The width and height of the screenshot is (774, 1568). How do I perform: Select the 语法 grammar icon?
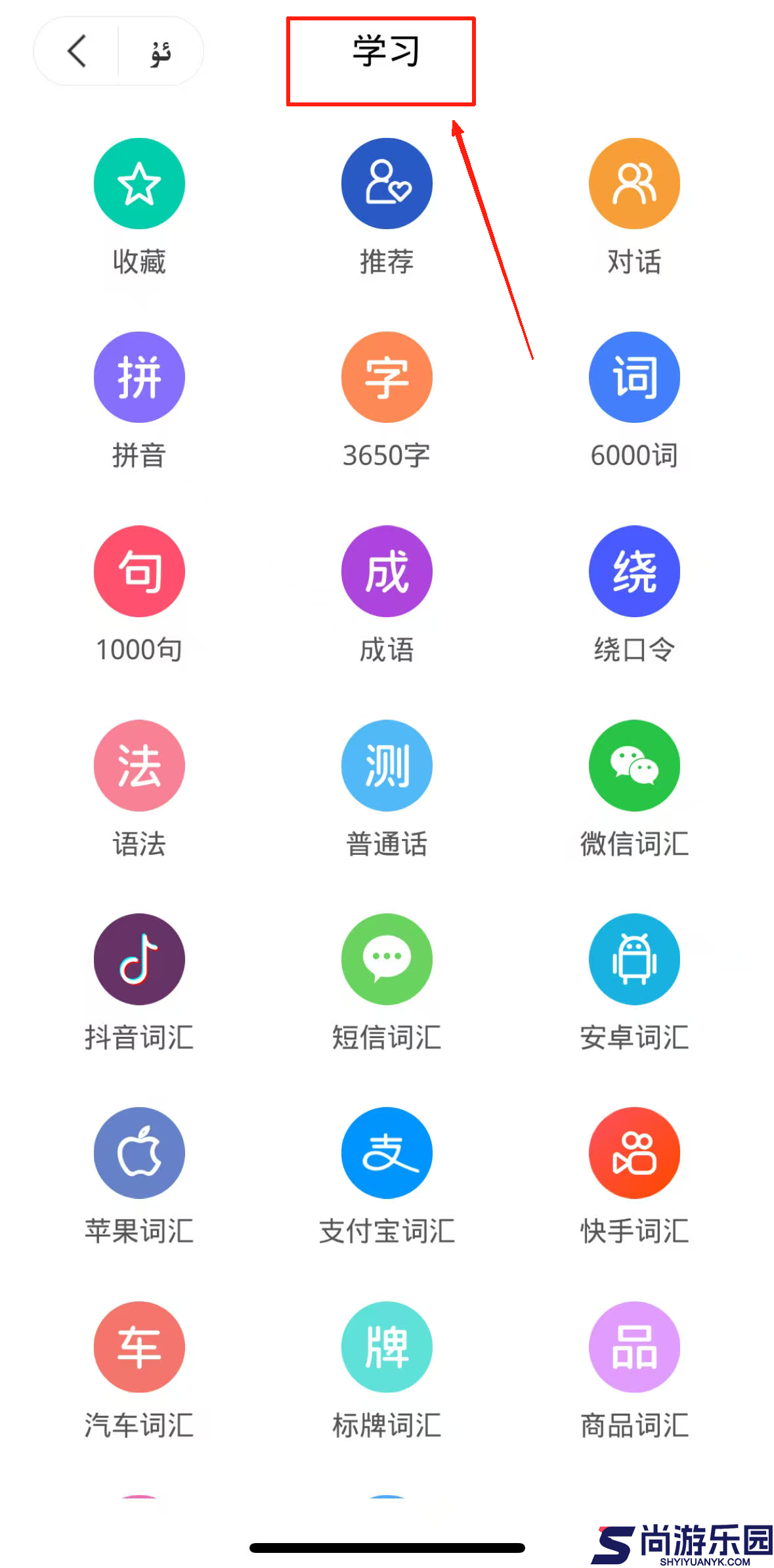(x=139, y=766)
